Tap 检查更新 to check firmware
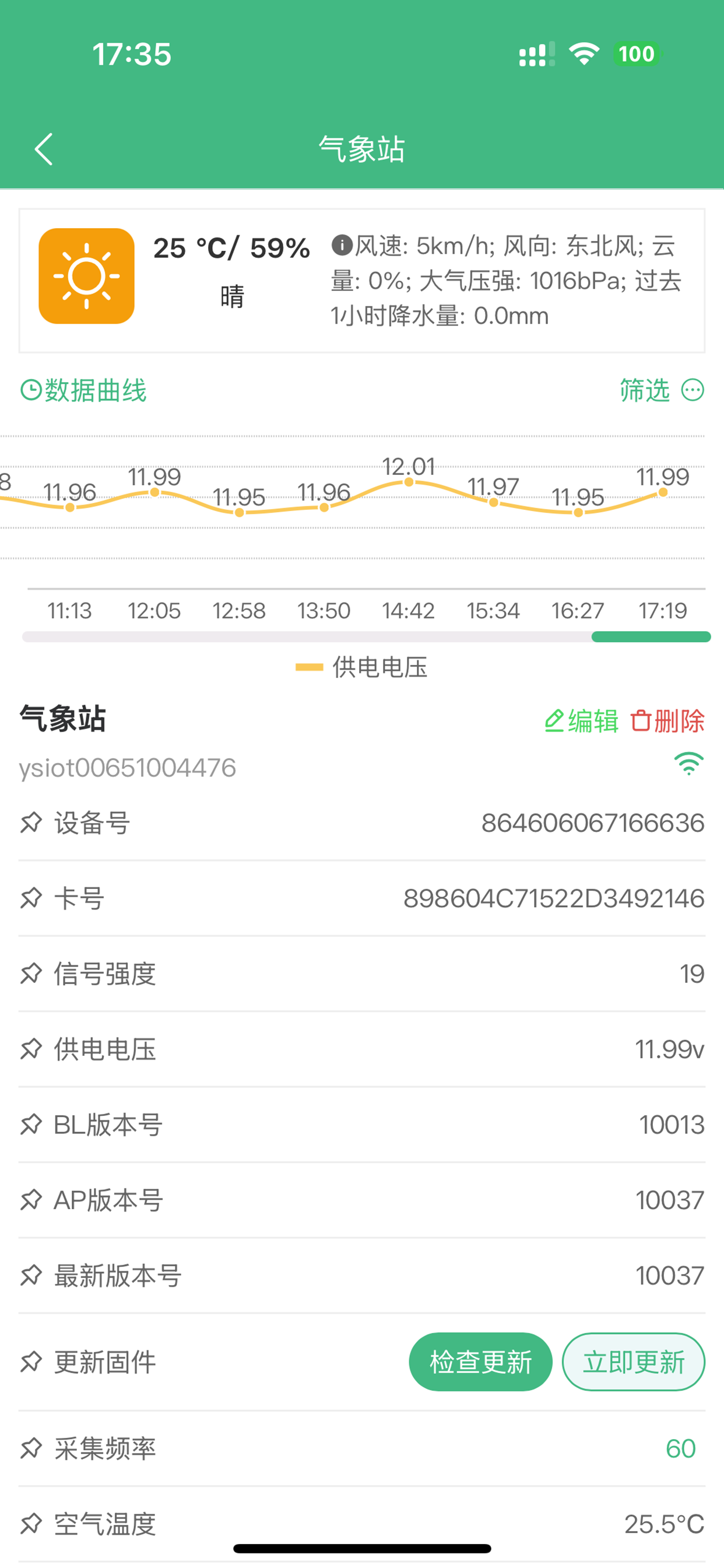The height and width of the screenshot is (1568, 724). click(481, 1361)
